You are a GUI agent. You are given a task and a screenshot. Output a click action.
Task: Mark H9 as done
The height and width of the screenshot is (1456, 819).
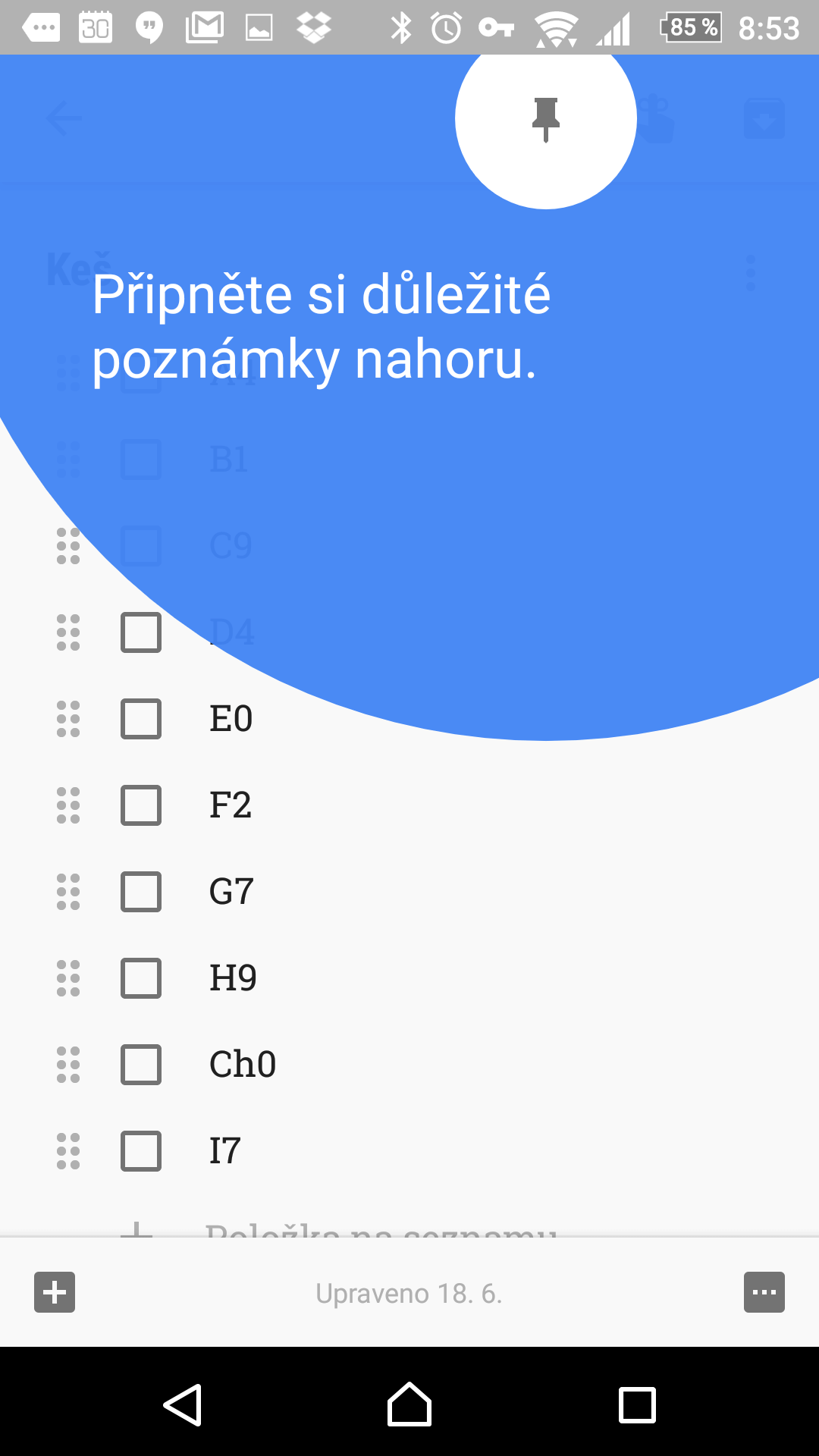[141, 978]
